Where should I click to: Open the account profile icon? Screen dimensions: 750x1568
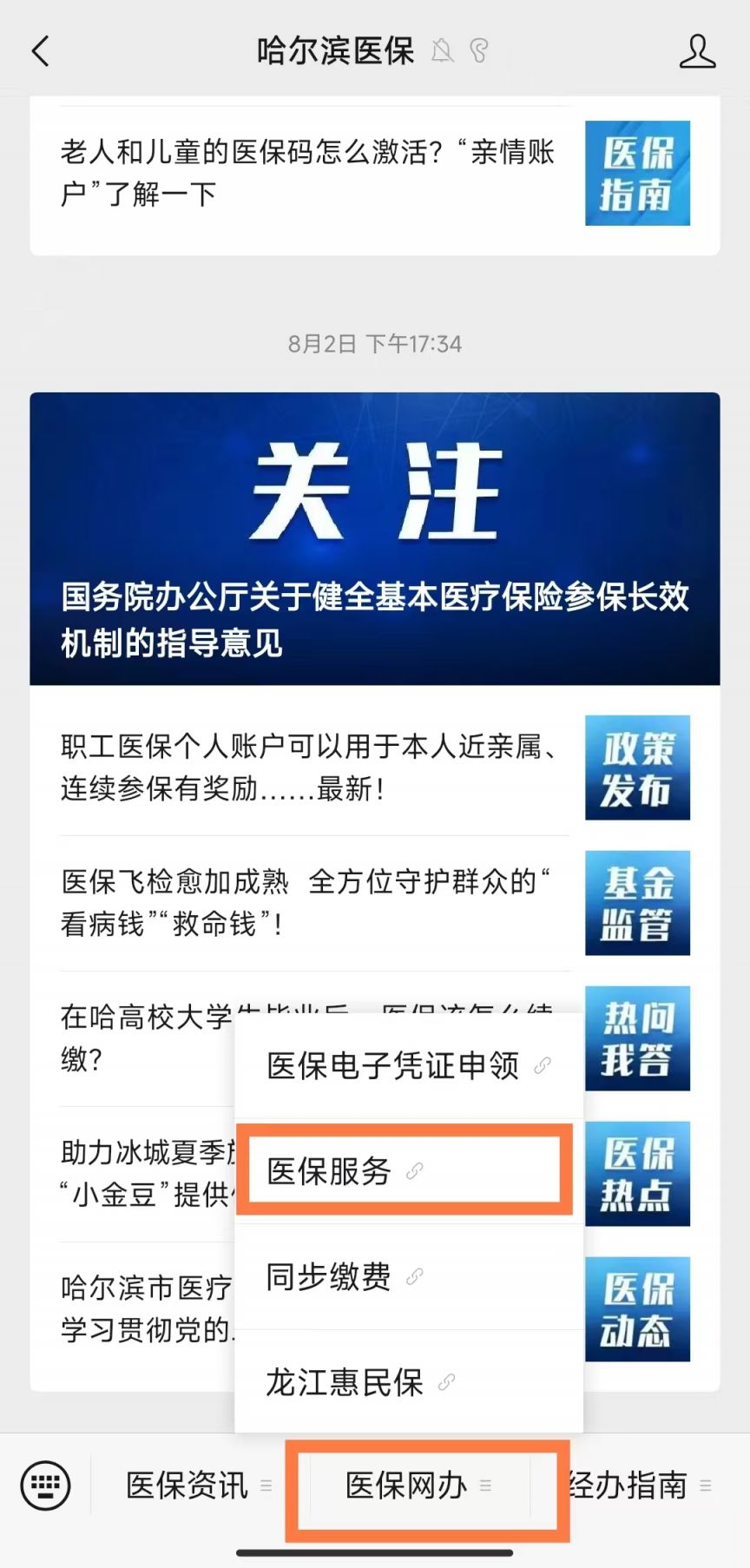click(x=697, y=51)
